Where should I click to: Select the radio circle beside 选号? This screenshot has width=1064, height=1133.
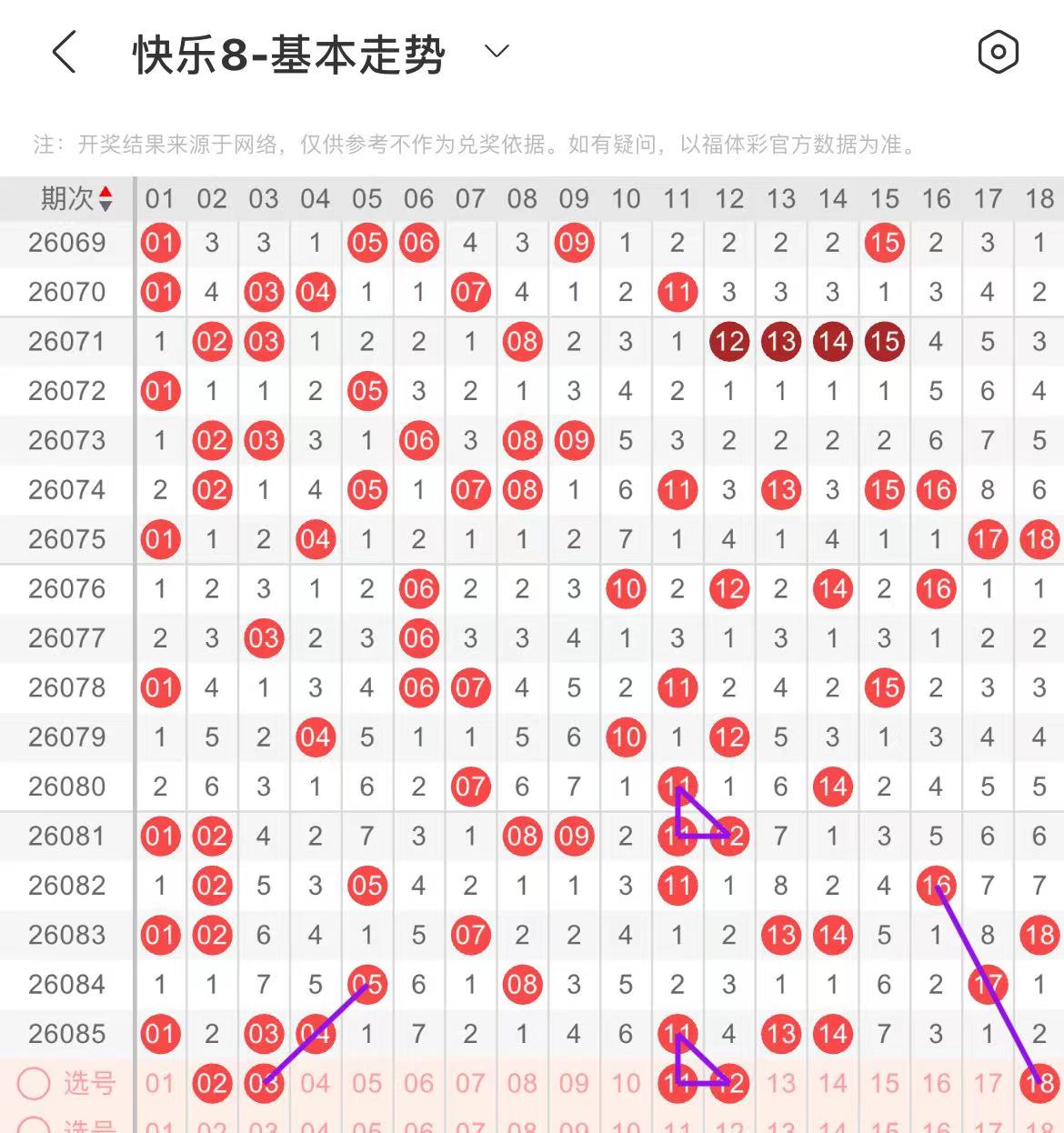(x=34, y=1083)
